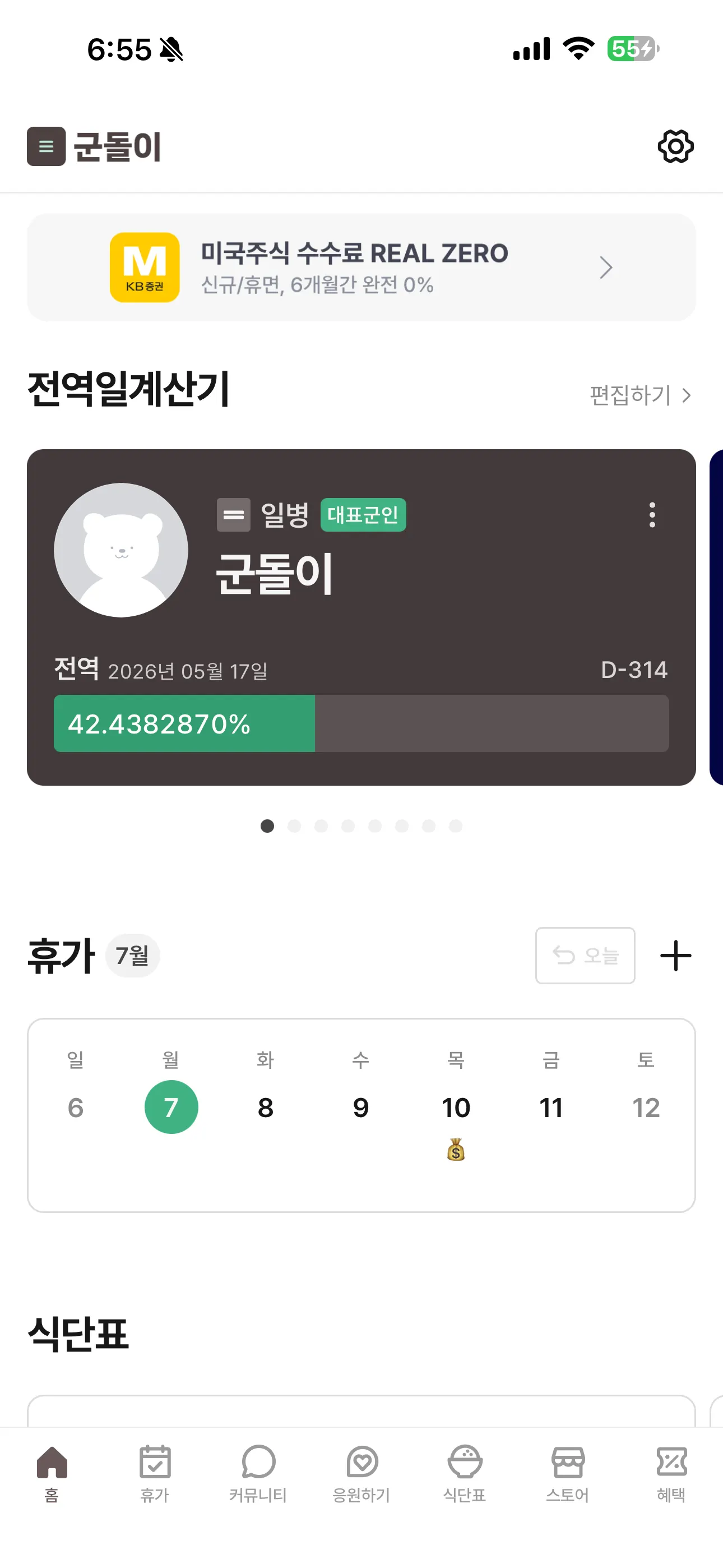
Task: Switch to the 휴가 tab
Action: (155, 1473)
